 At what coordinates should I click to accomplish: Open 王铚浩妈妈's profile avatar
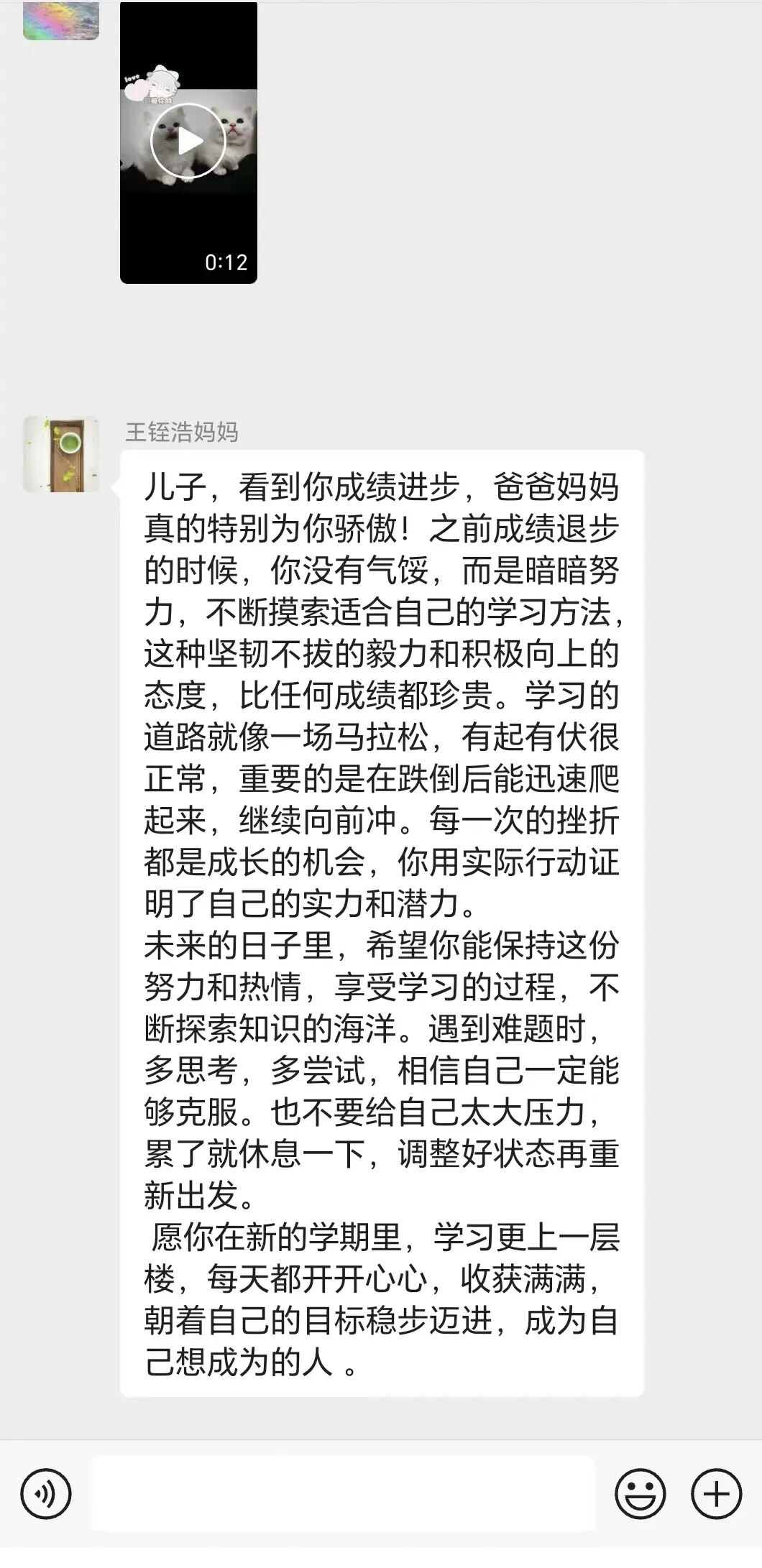pyautogui.click(x=61, y=454)
